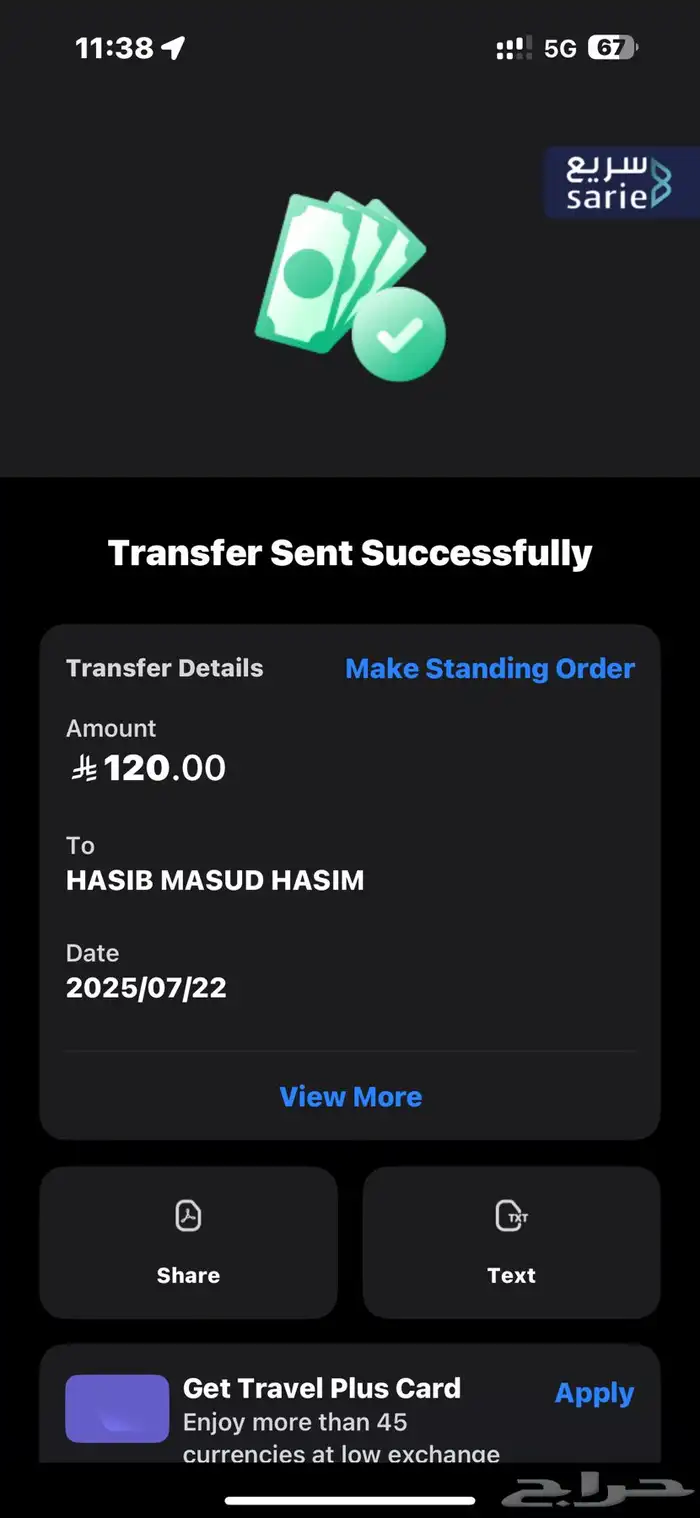Tap Make Standing Order link
This screenshot has height=1518, width=700.
(490, 668)
